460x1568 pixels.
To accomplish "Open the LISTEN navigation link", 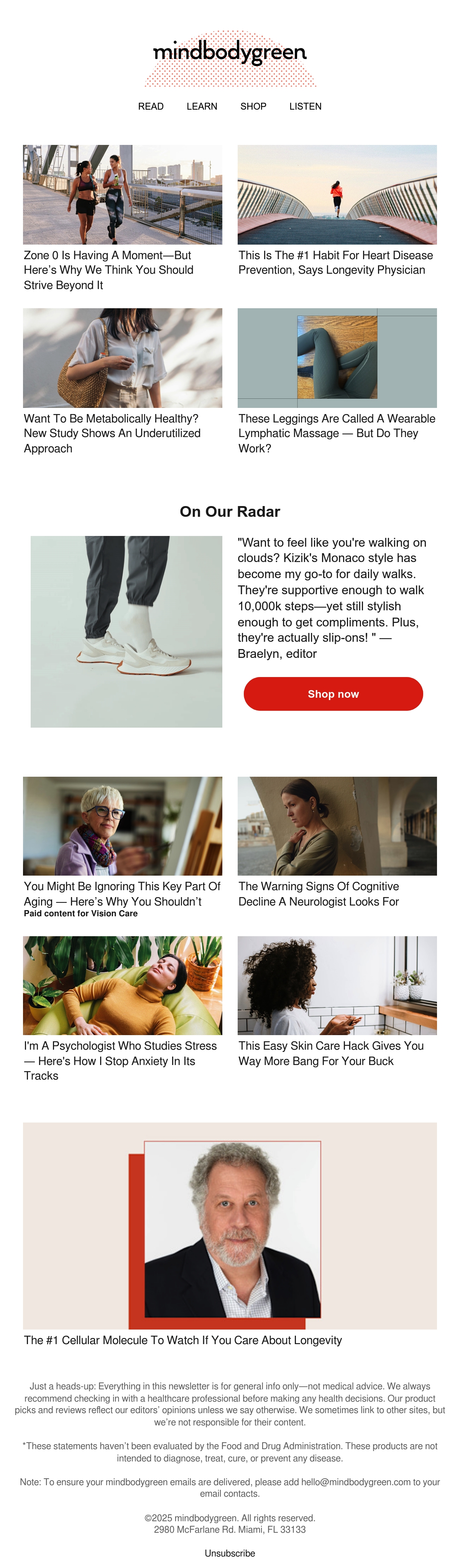I will point(305,106).
